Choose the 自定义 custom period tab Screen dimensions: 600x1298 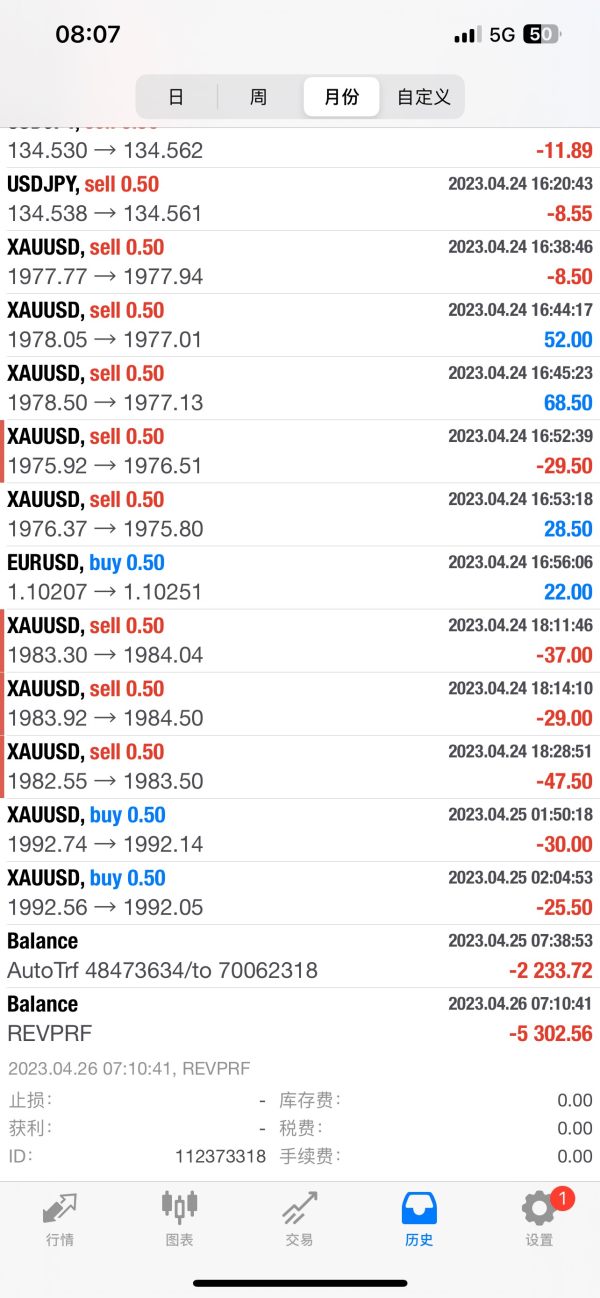(x=423, y=97)
